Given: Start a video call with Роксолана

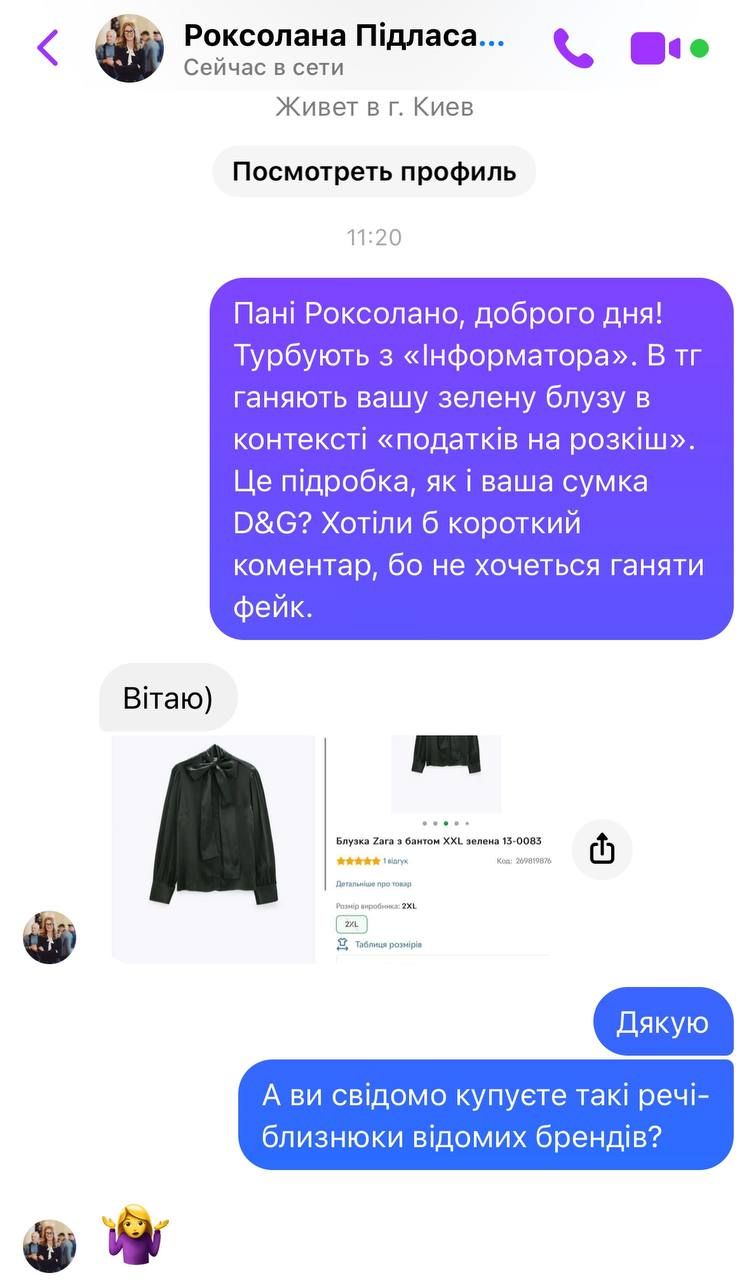Looking at the screenshot, I should (x=655, y=47).
